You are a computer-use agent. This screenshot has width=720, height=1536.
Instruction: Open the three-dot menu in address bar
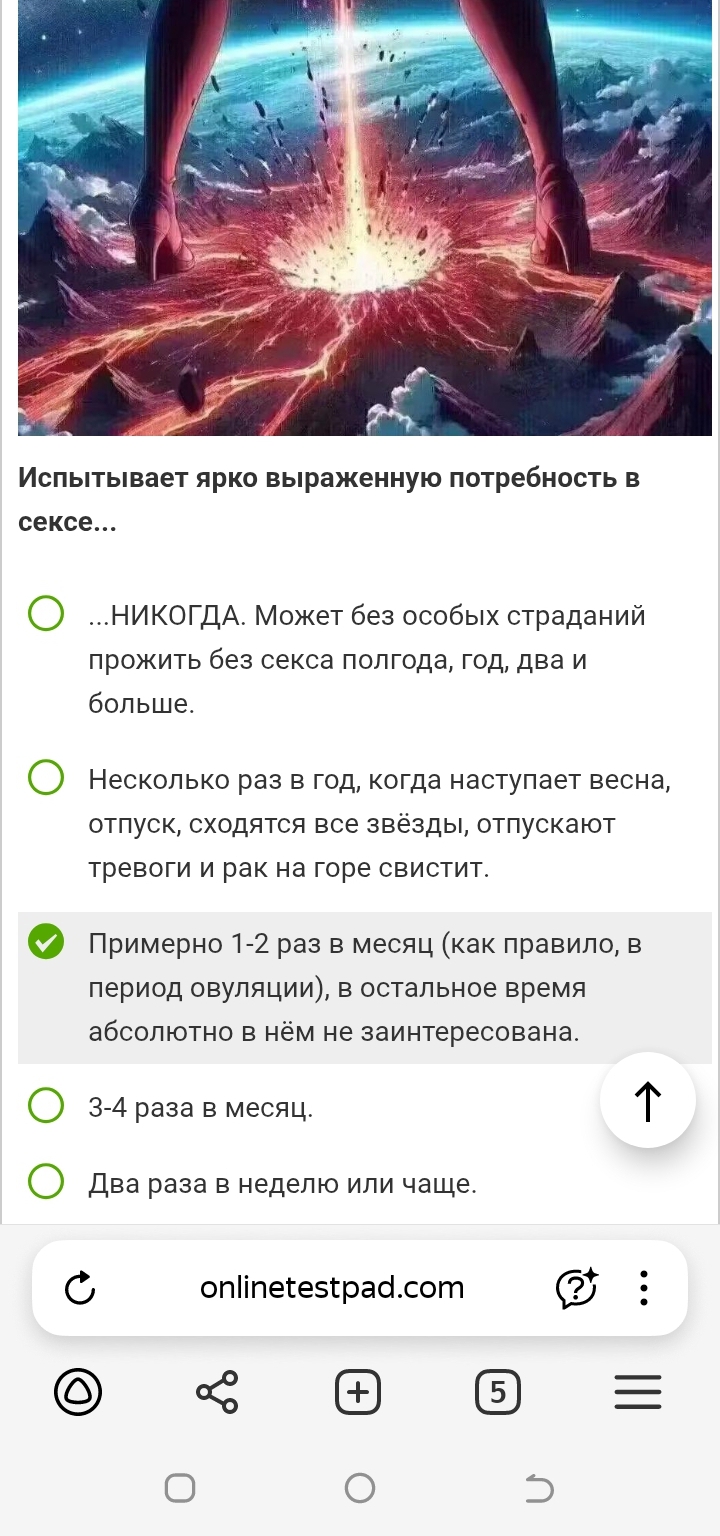[644, 1288]
